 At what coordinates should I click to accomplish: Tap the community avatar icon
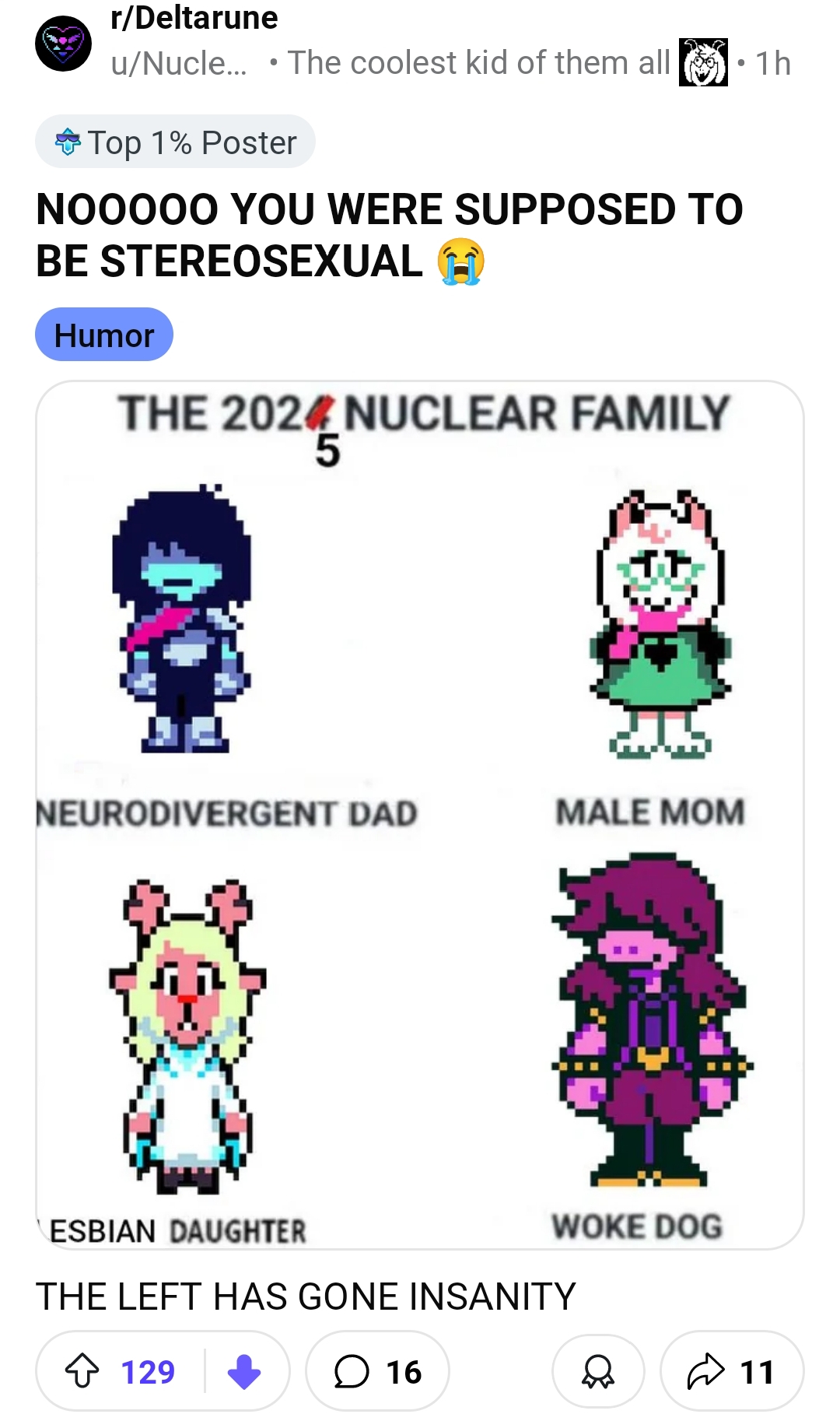point(63,44)
